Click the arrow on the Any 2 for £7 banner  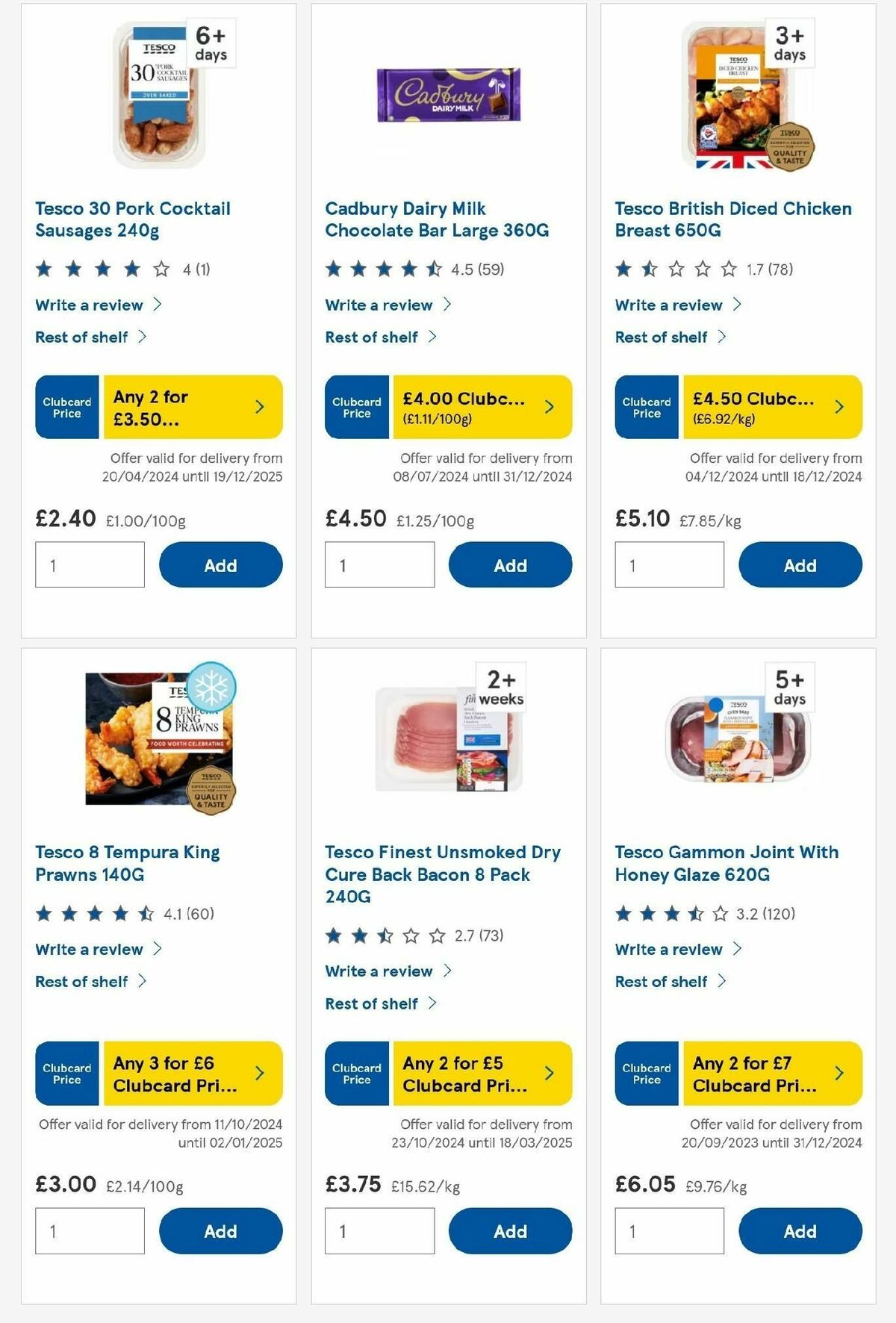(x=839, y=1073)
